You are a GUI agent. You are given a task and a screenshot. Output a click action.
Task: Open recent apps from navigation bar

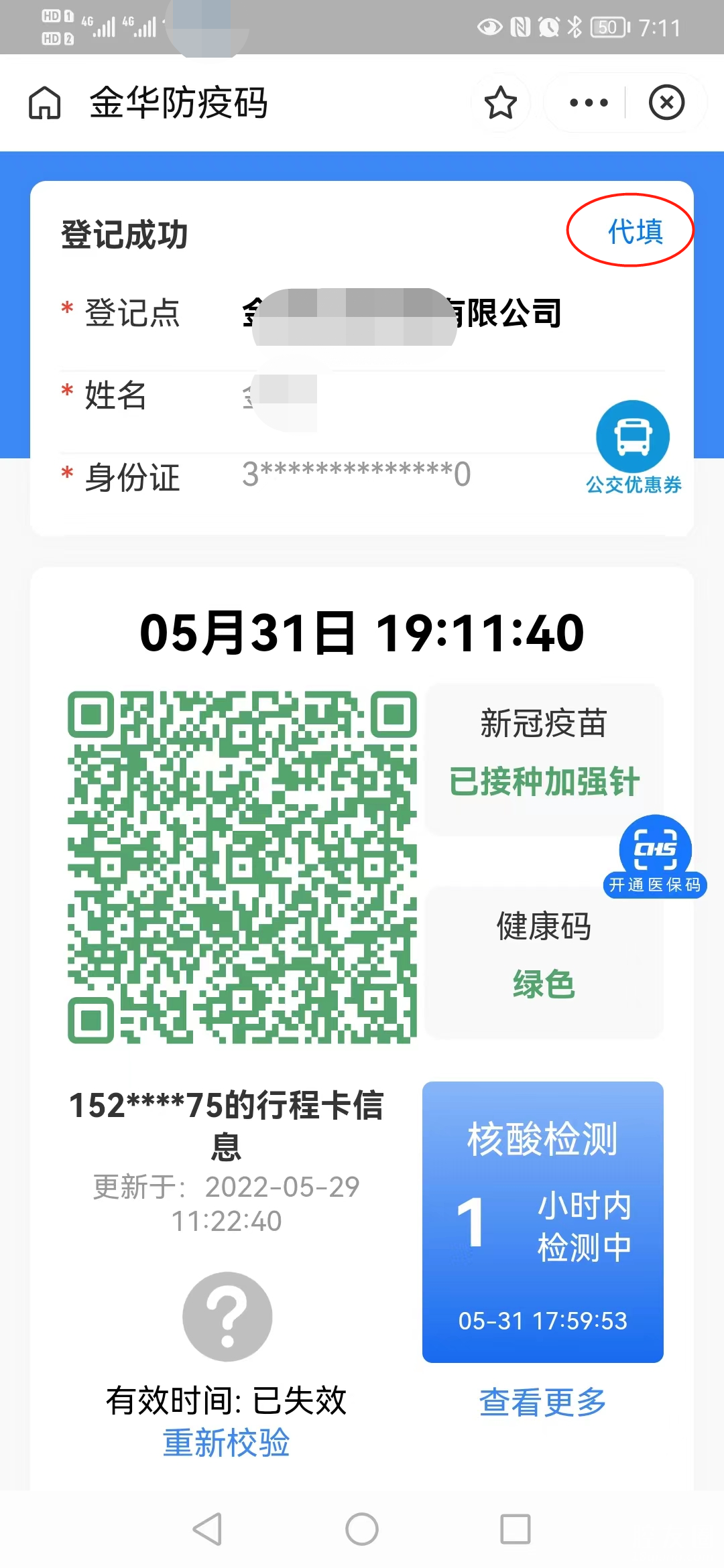[516, 1529]
